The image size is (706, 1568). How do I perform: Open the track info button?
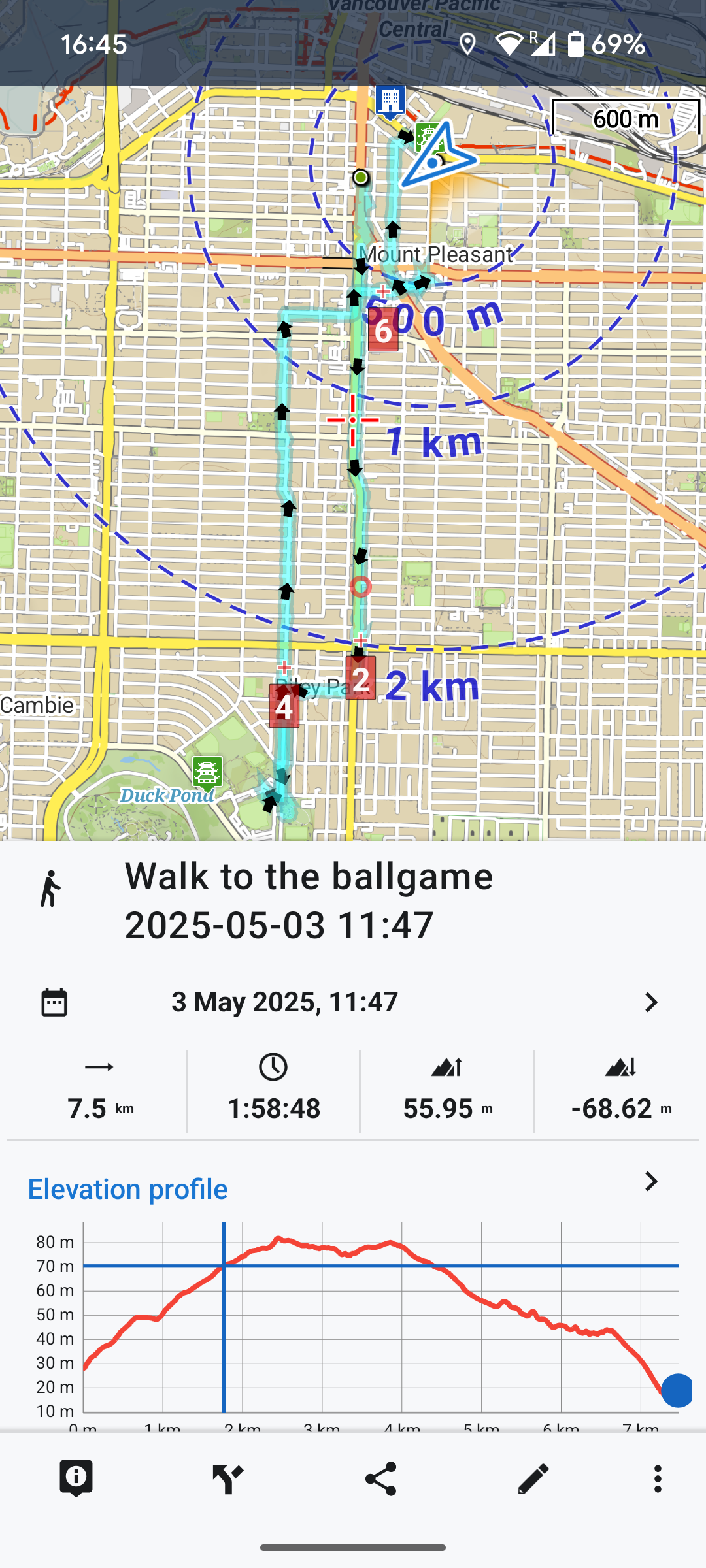click(x=76, y=1478)
